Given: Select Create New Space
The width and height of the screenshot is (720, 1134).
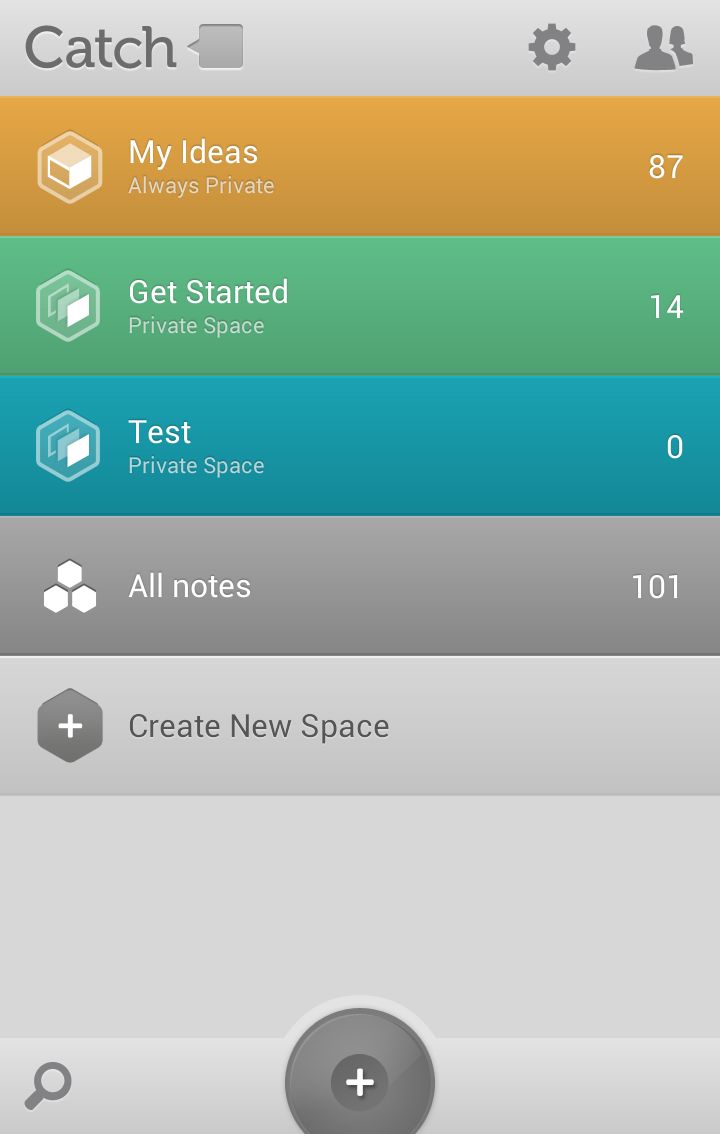Looking at the screenshot, I should click(x=360, y=726).
